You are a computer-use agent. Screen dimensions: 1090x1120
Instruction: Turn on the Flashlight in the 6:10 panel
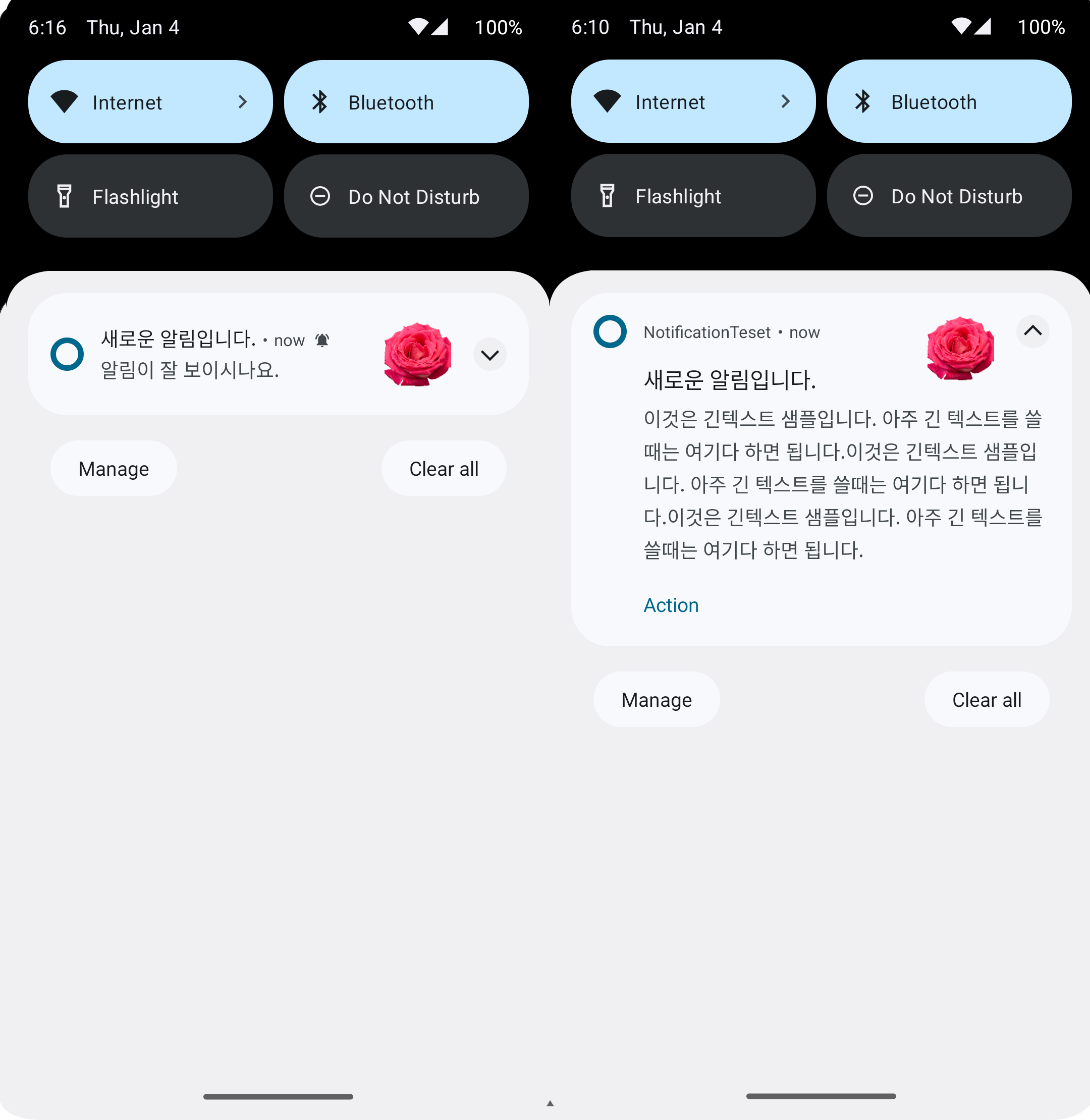693,196
